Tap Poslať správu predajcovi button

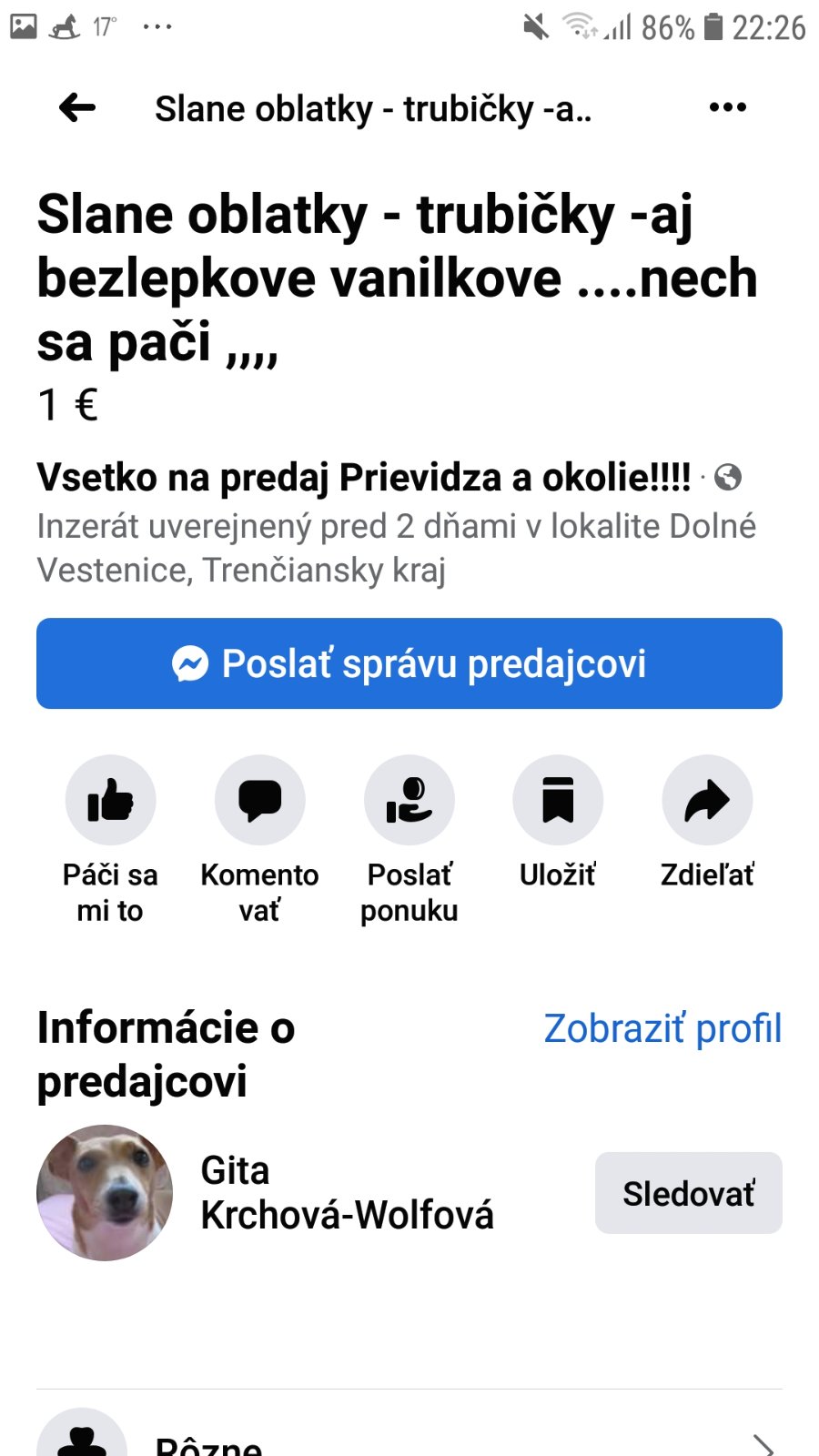(x=409, y=663)
